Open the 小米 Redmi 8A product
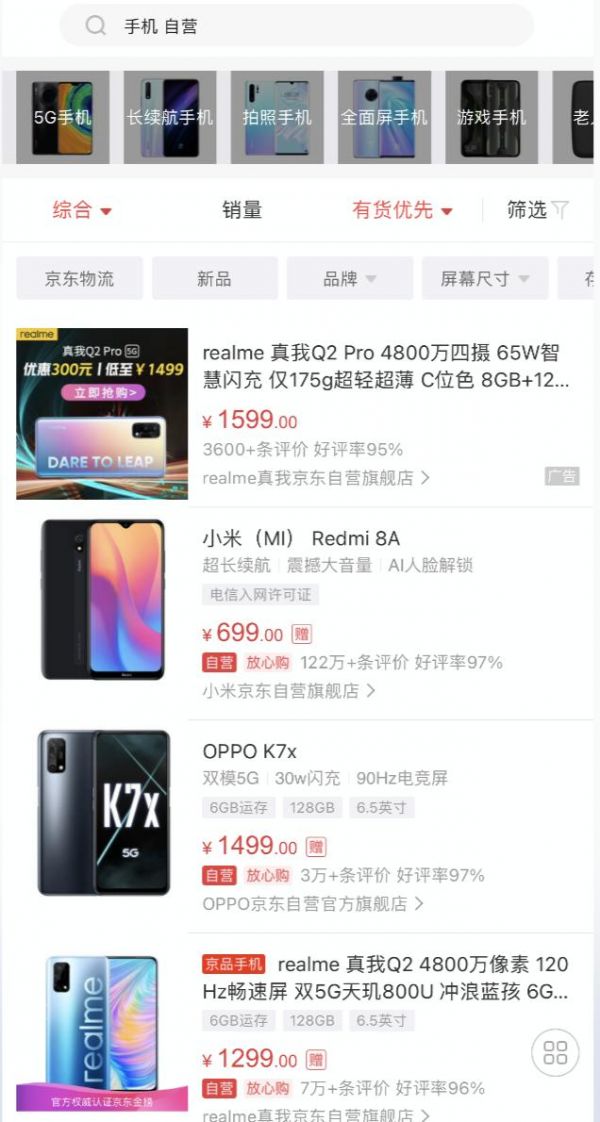The height and width of the screenshot is (1122, 600). coord(298,613)
